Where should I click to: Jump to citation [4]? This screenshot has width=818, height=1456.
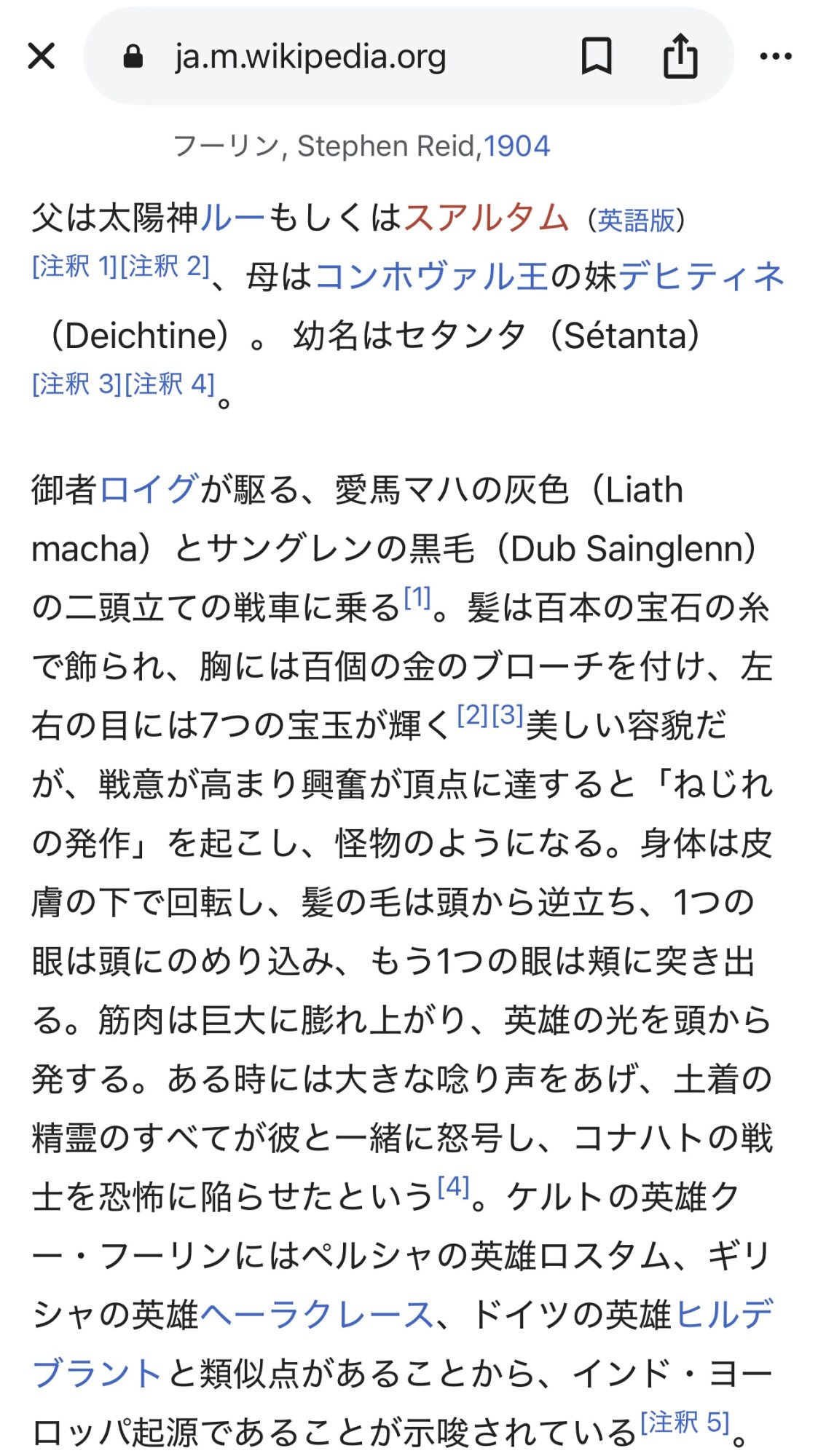pyautogui.click(x=452, y=1187)
